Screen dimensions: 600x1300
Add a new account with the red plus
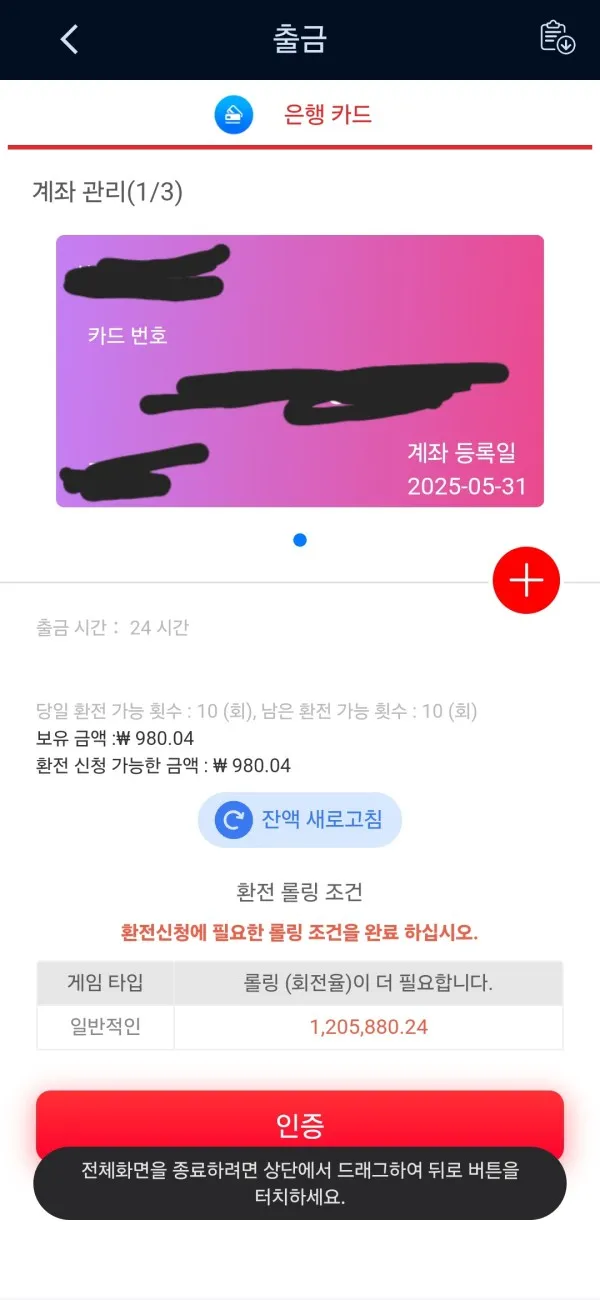526,580
